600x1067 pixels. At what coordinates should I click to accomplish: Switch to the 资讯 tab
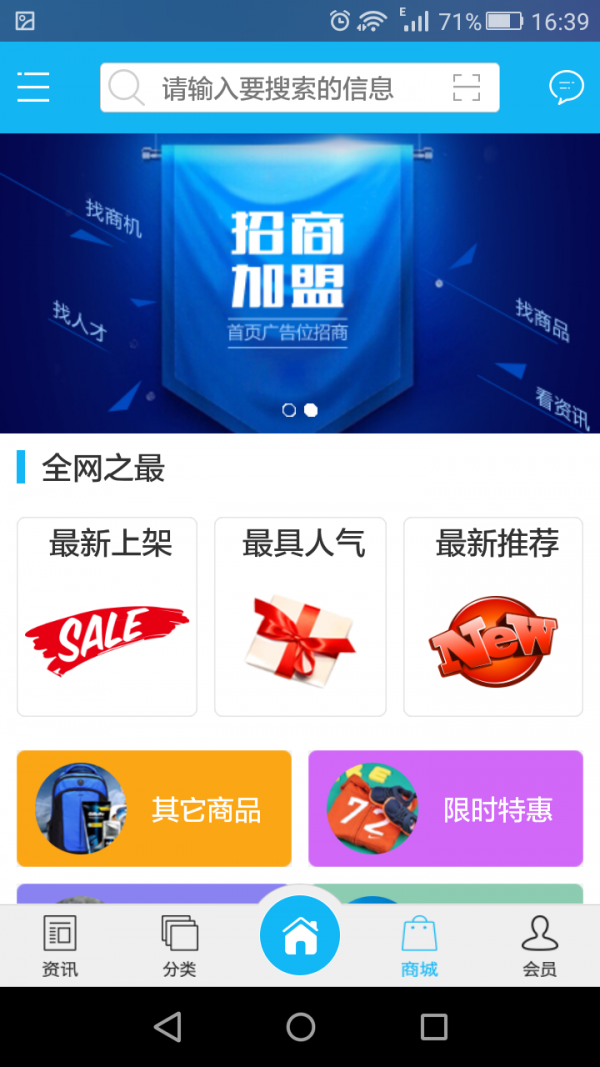click(60, 946)
